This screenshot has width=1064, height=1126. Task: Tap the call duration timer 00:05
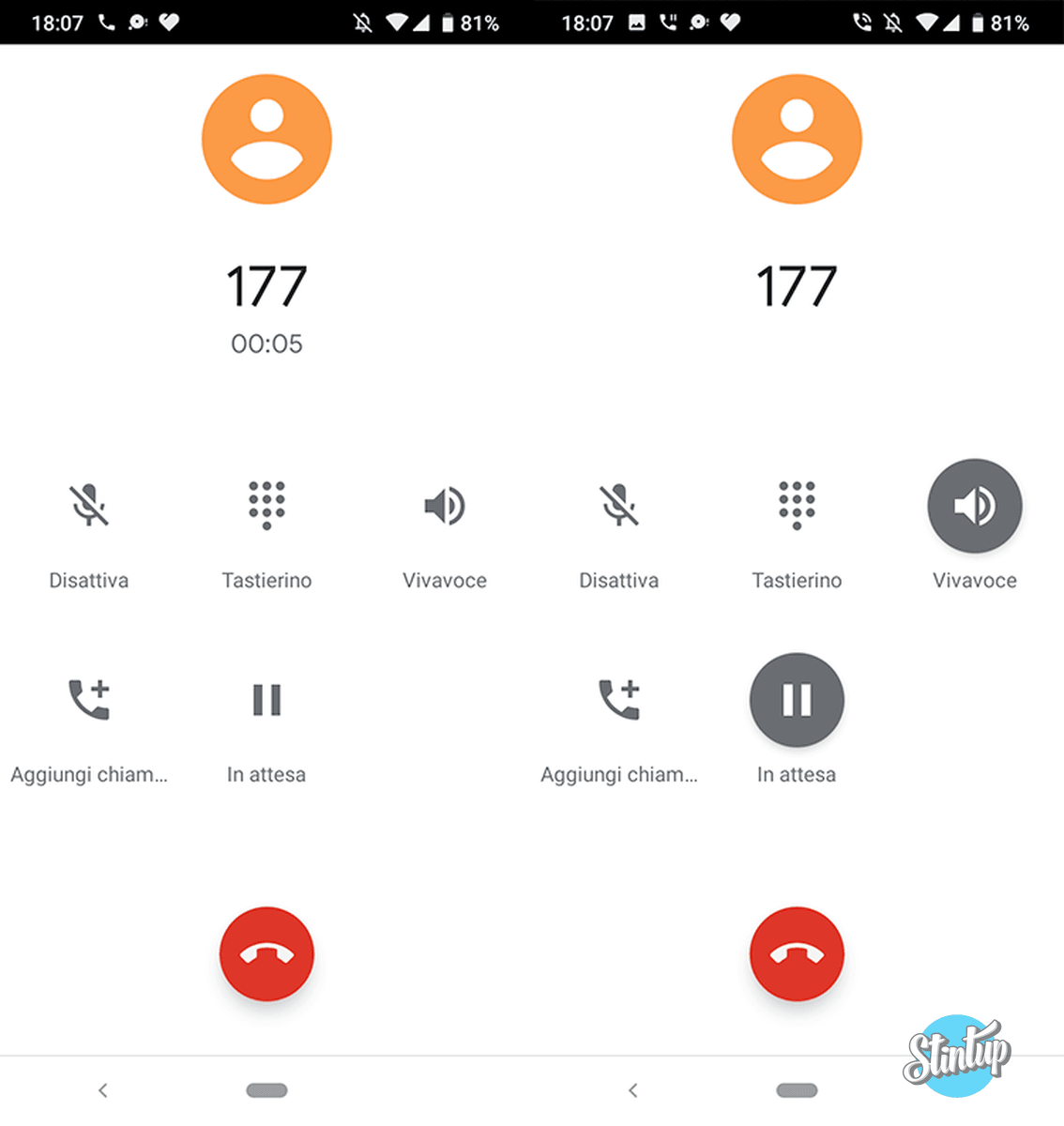(266, 343)
